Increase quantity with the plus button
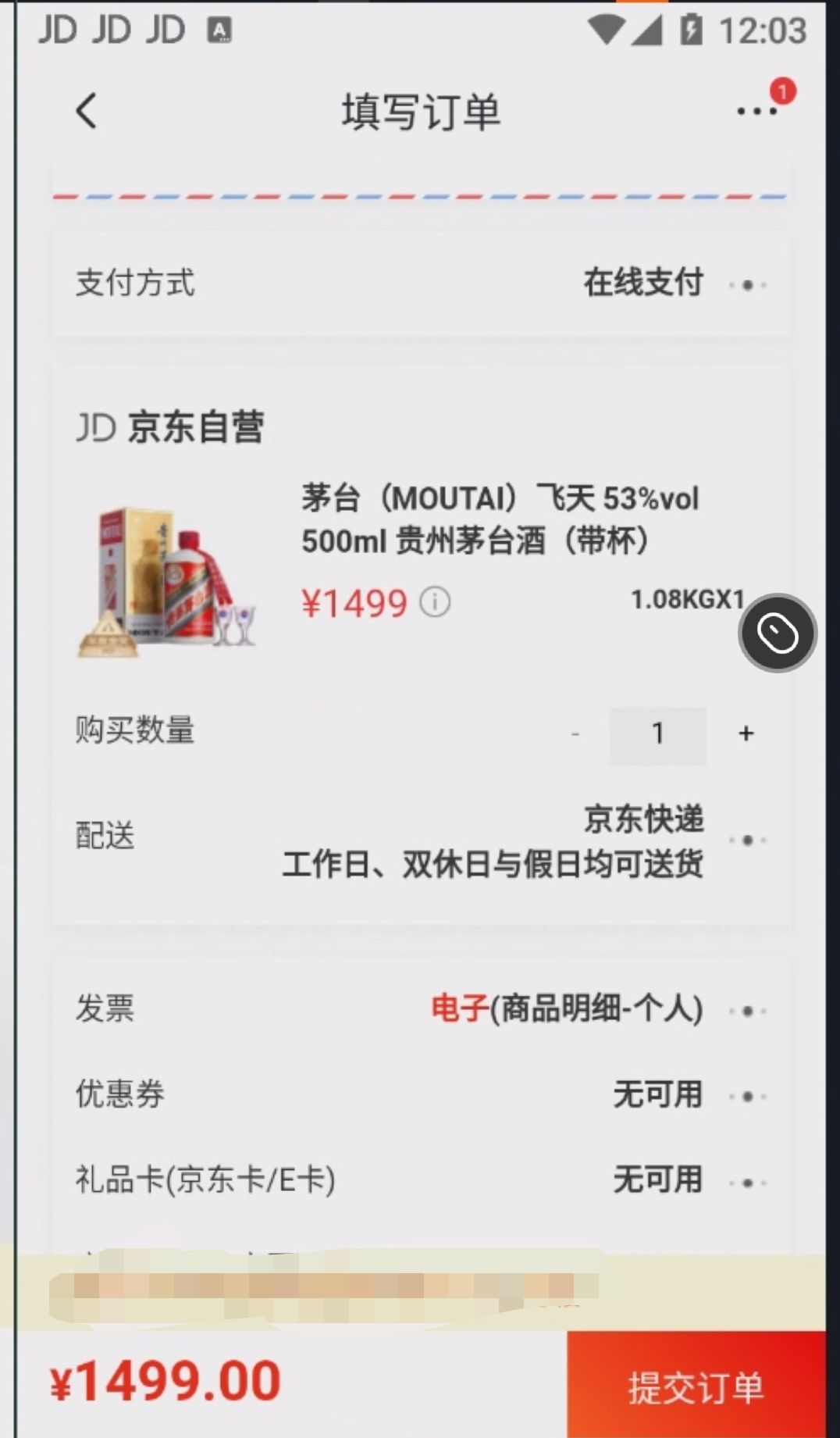The width and height of the screenshot is (840, 1438). 746,733
